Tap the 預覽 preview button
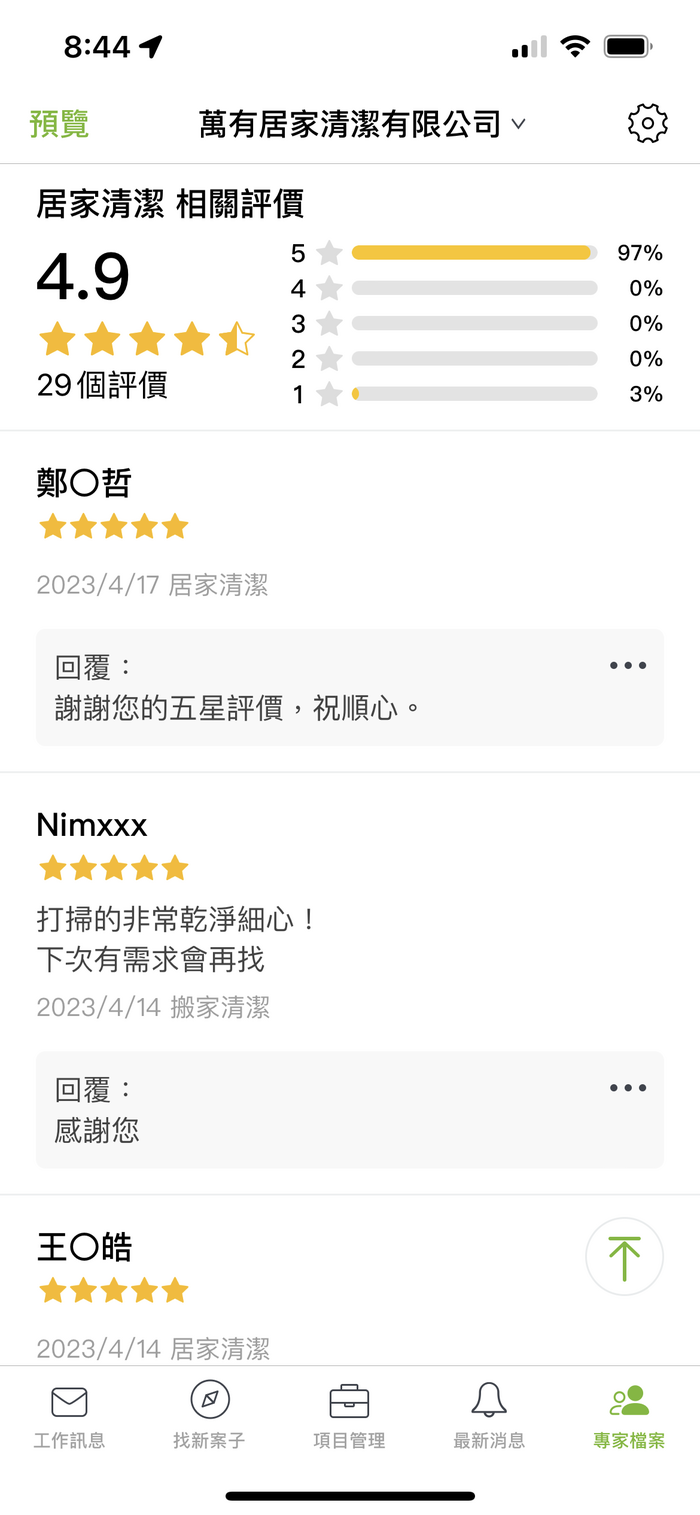The width and height of the screenshot is (700, 1515). (59, 124)
